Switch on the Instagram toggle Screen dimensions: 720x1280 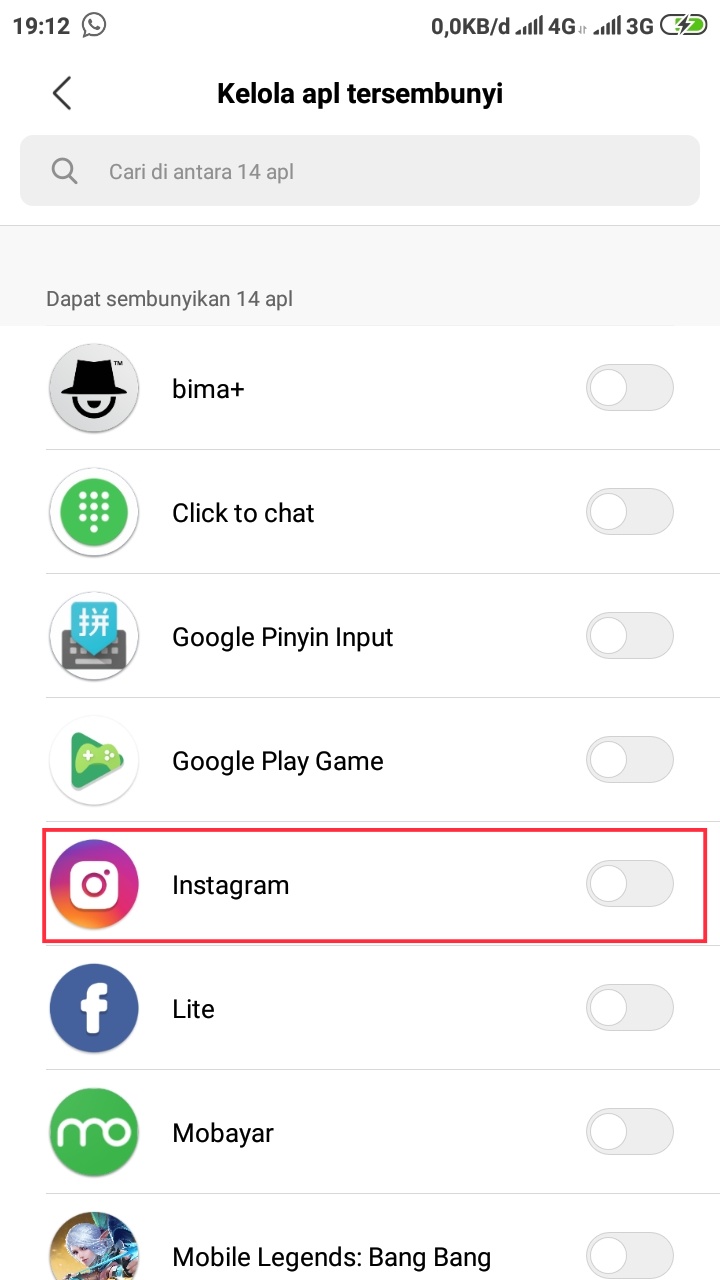click(x=629, y=884)
